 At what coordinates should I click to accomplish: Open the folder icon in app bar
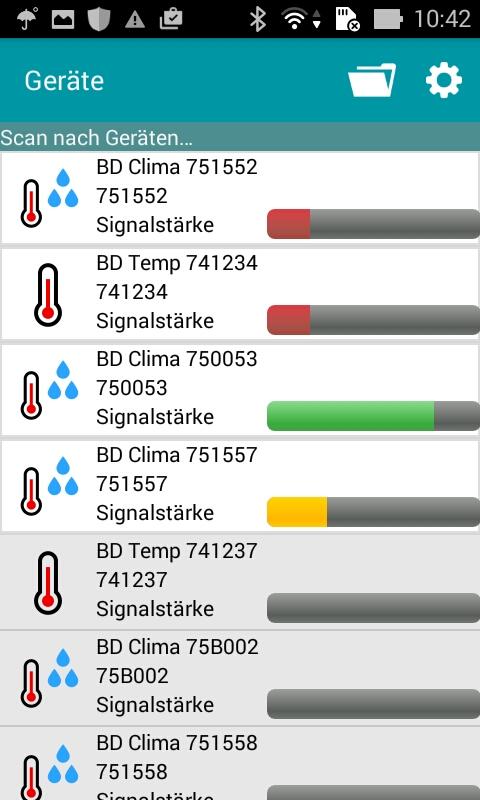click(x=372, y=80)
